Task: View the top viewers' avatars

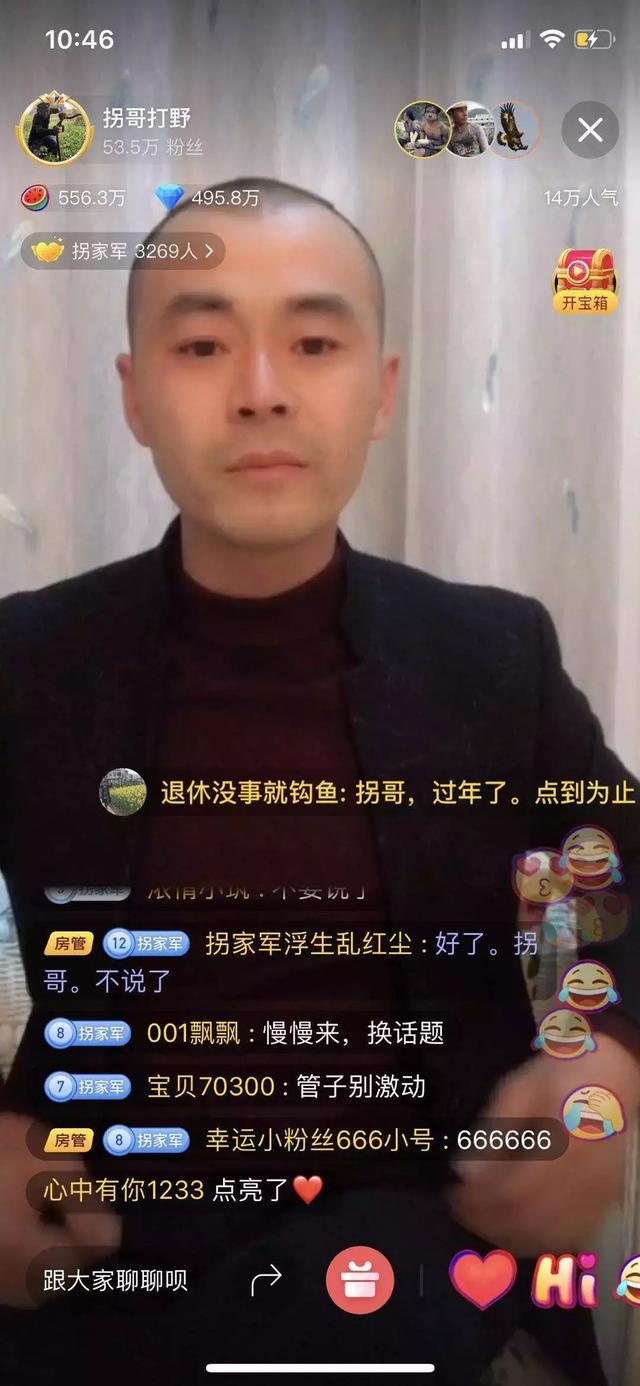Action: (467, 129)
